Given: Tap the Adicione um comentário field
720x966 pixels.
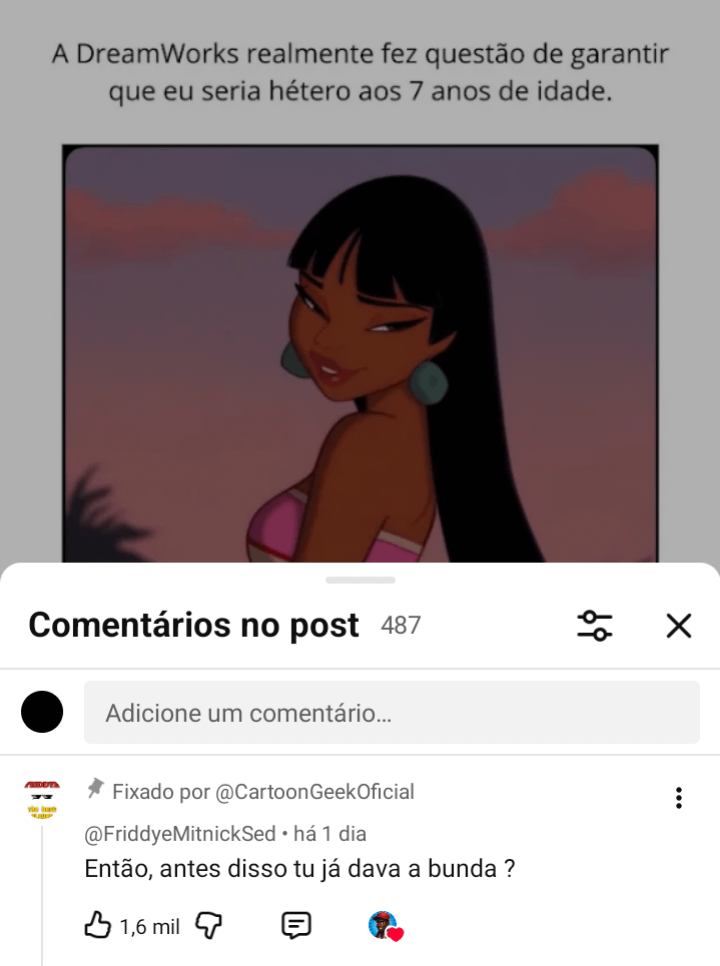Looking at the screenshot, I should [391, 713].
